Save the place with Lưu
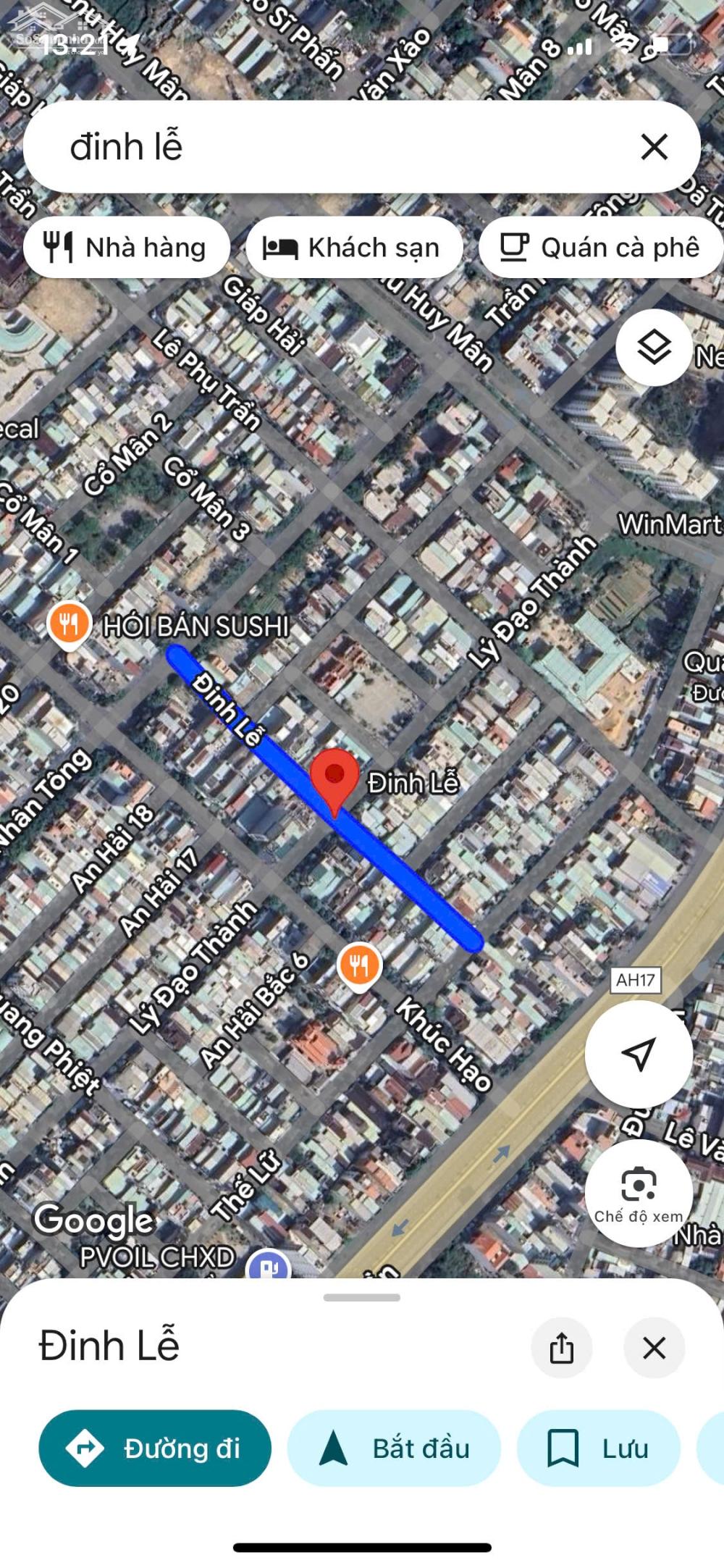 pyautogui.click(x=599, y=1448)
